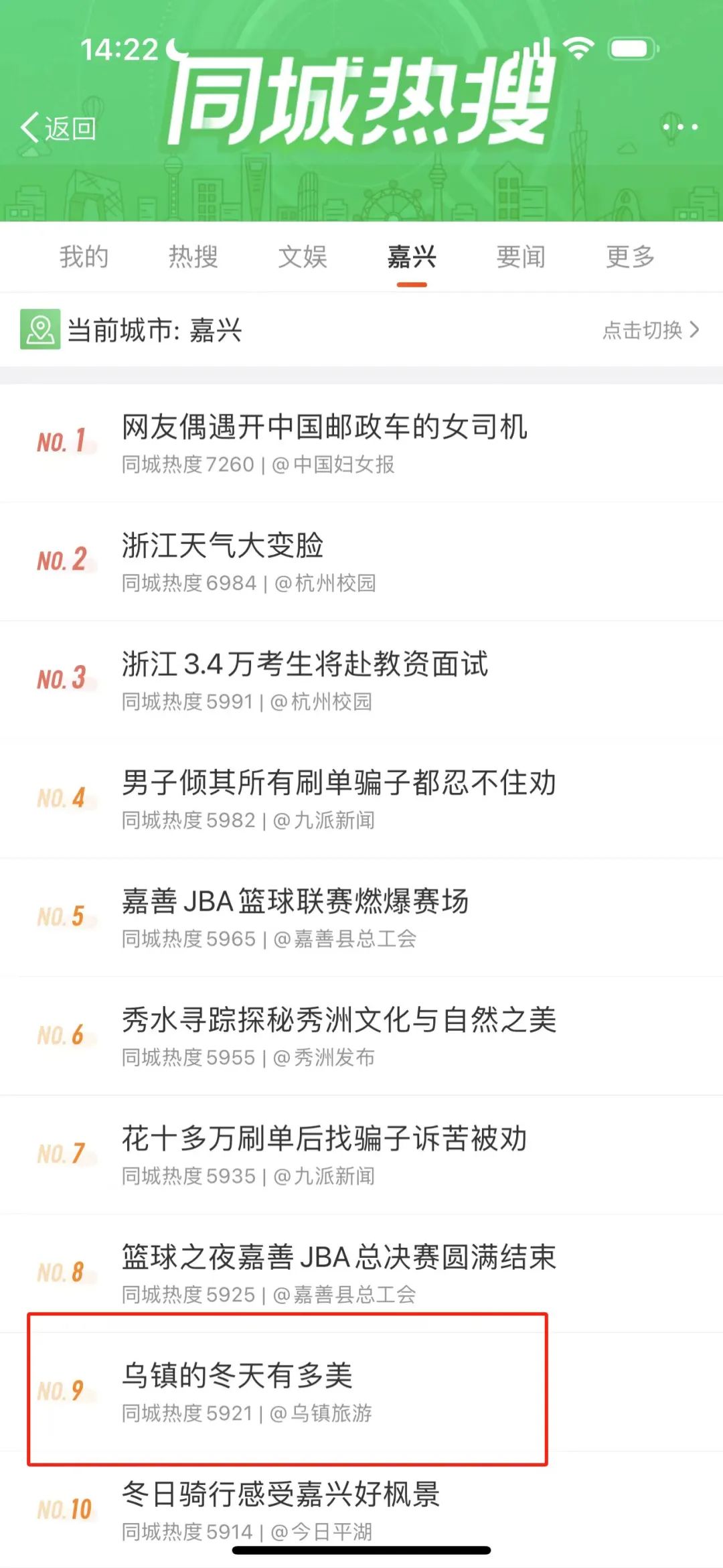This screenshot has height=1568, width=723.
Task: Go to the 要闻 tab
Action: (521, 257)
